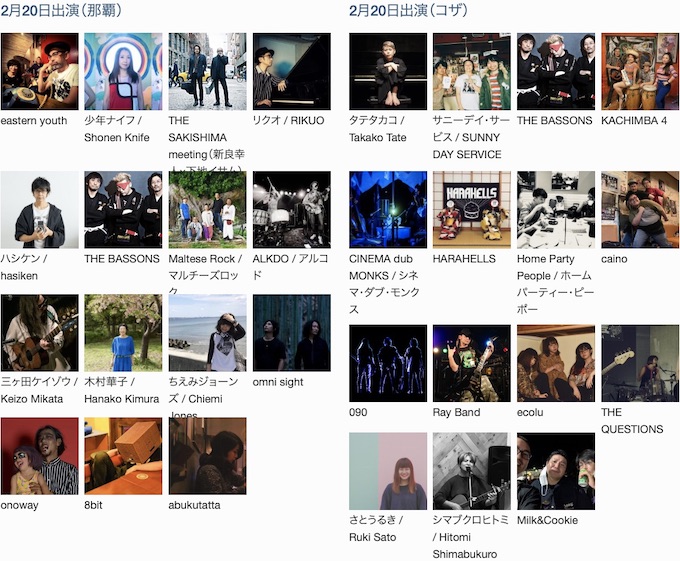This screenshot has height=561, width=680.
Task: Open the ALKDO artist tile
Action: [x=291, y=209]
